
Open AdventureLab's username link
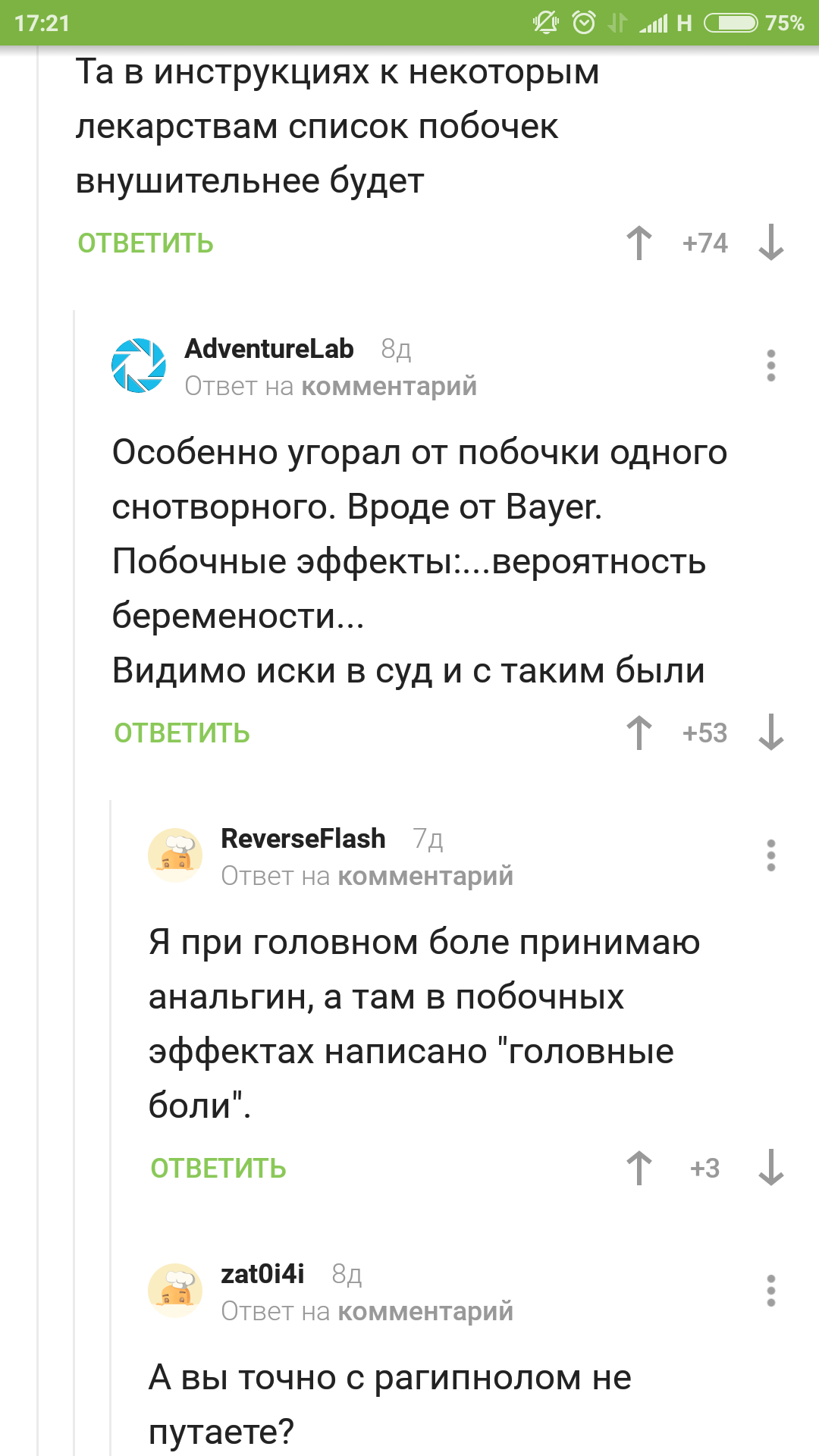(269, 349)
